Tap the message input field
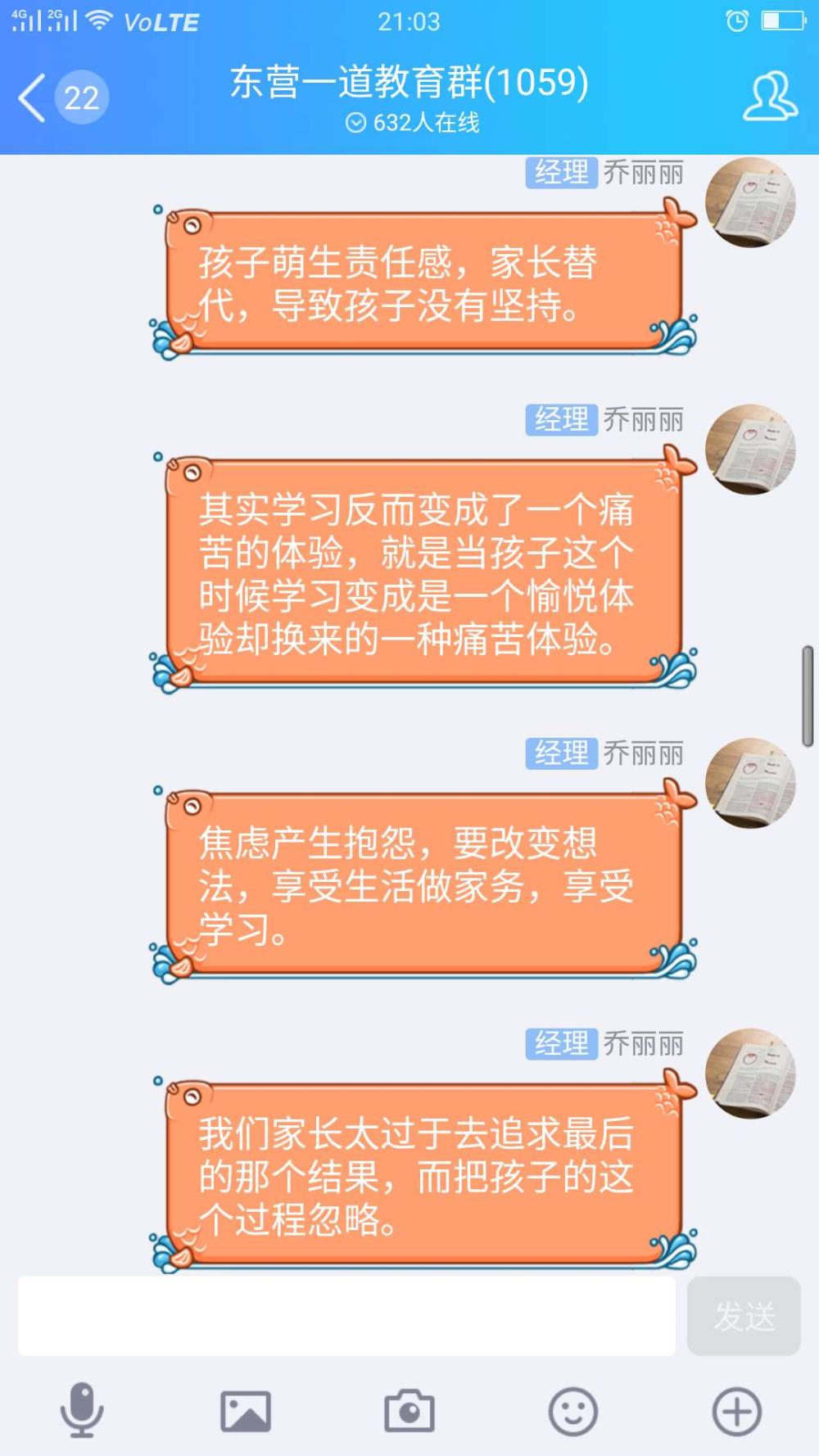 click(346, 1316)
